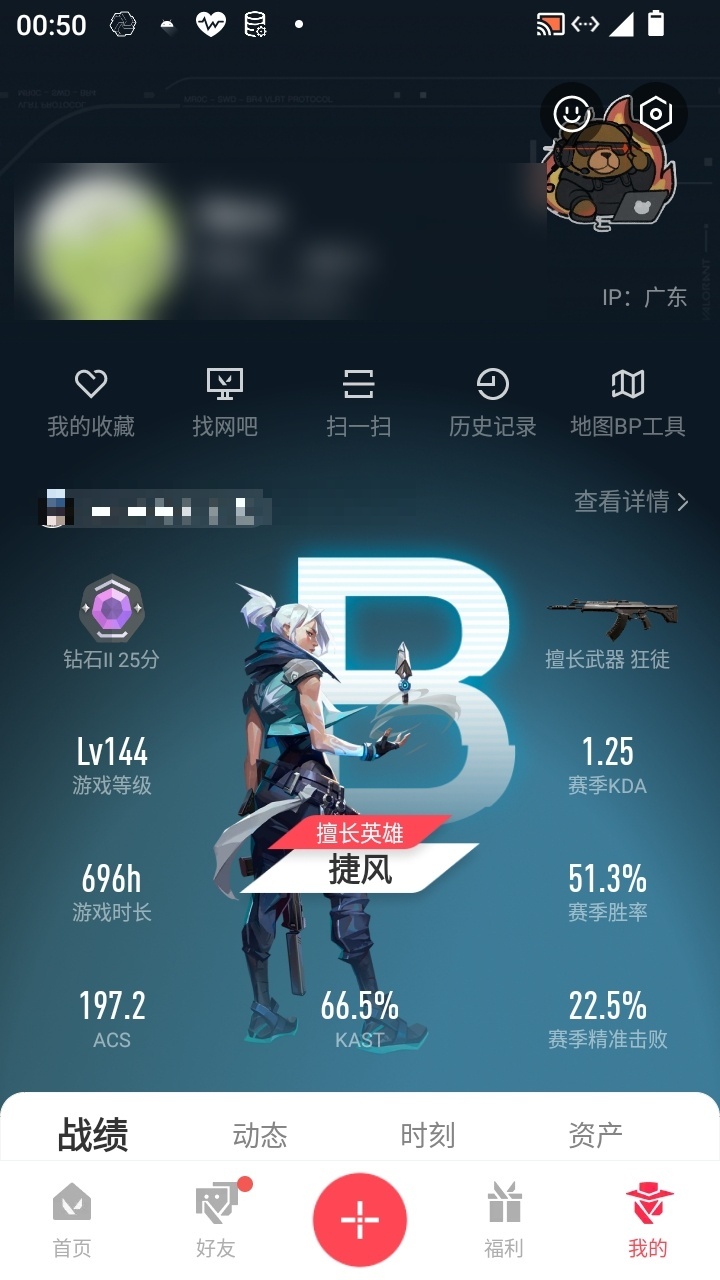Open the 好友 friends tab
The width and height of the screenshot is (720, 1280).
tap(217, 1220)
